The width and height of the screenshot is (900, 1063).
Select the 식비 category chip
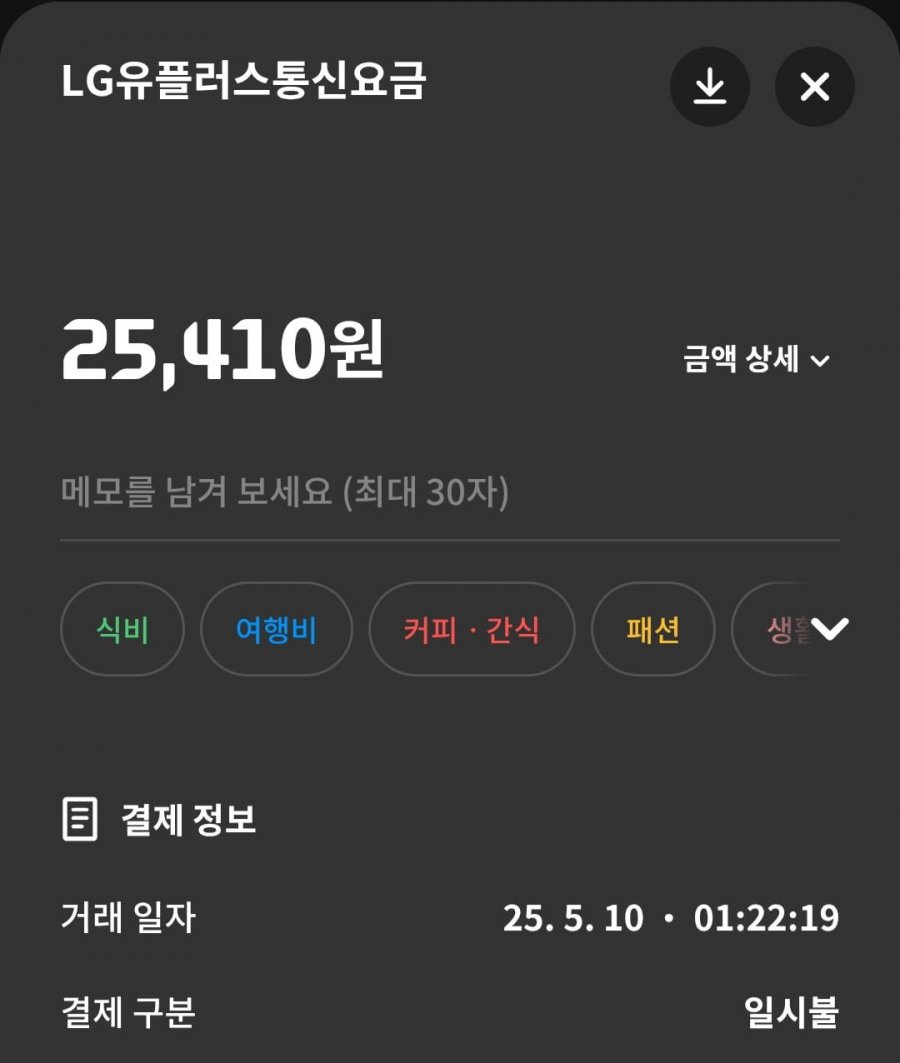pyautogui.click(x=123, y=629)
